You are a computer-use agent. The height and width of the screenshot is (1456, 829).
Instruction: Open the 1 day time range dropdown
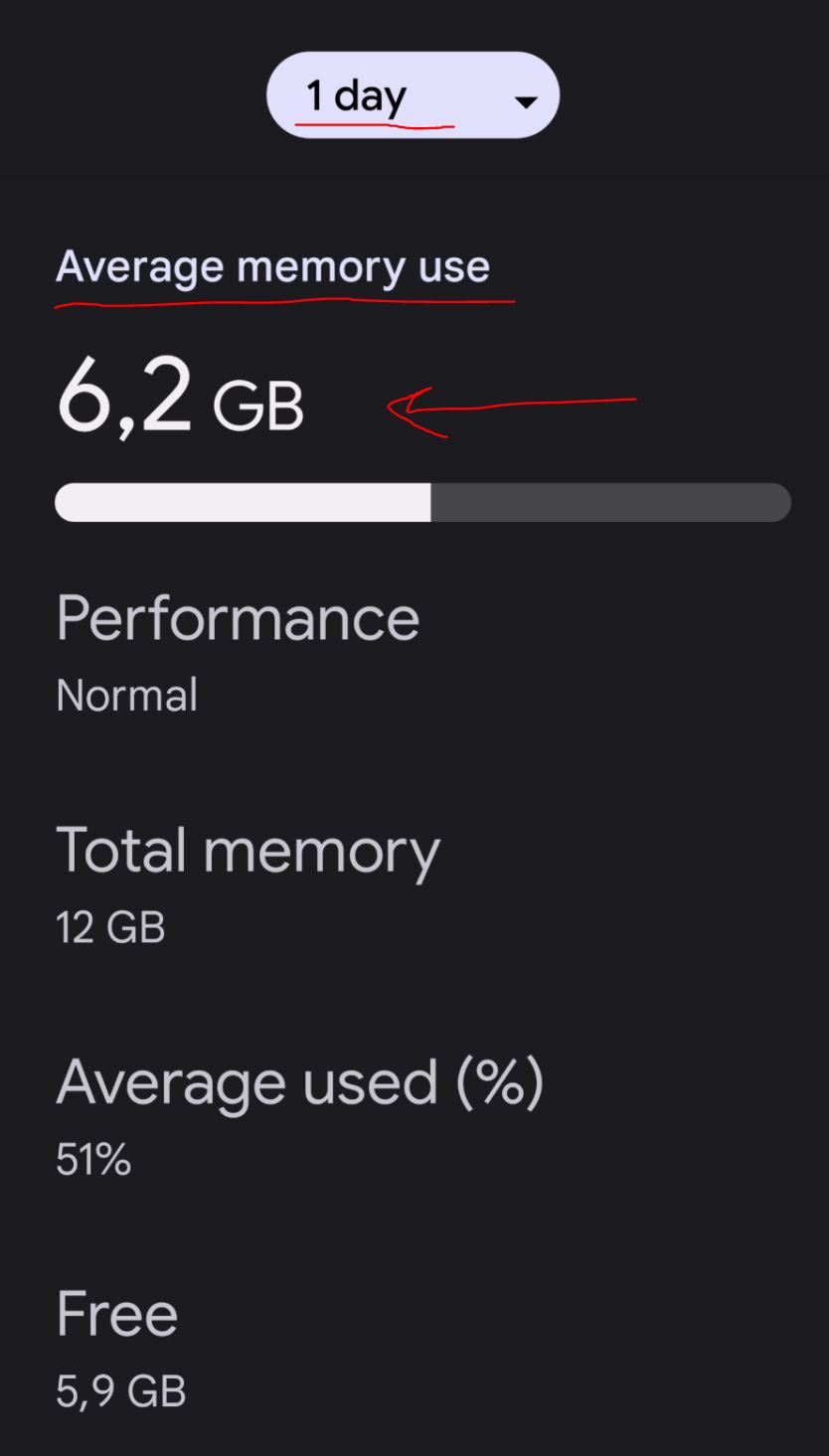pos(413,96)
